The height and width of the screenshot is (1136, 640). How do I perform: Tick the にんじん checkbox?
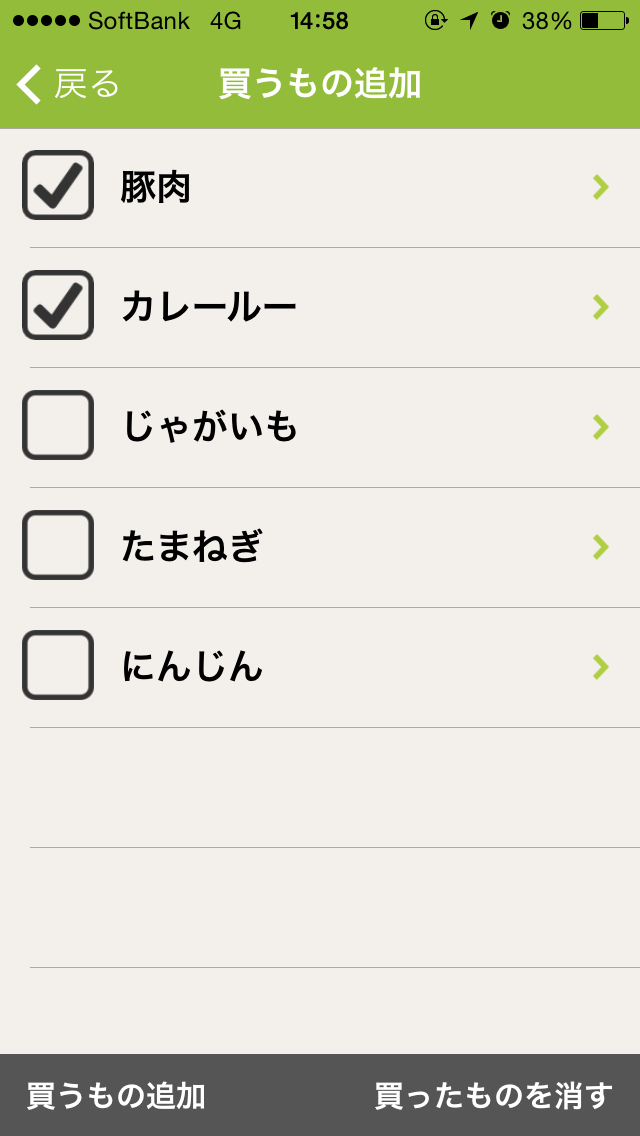coord(58,665)
